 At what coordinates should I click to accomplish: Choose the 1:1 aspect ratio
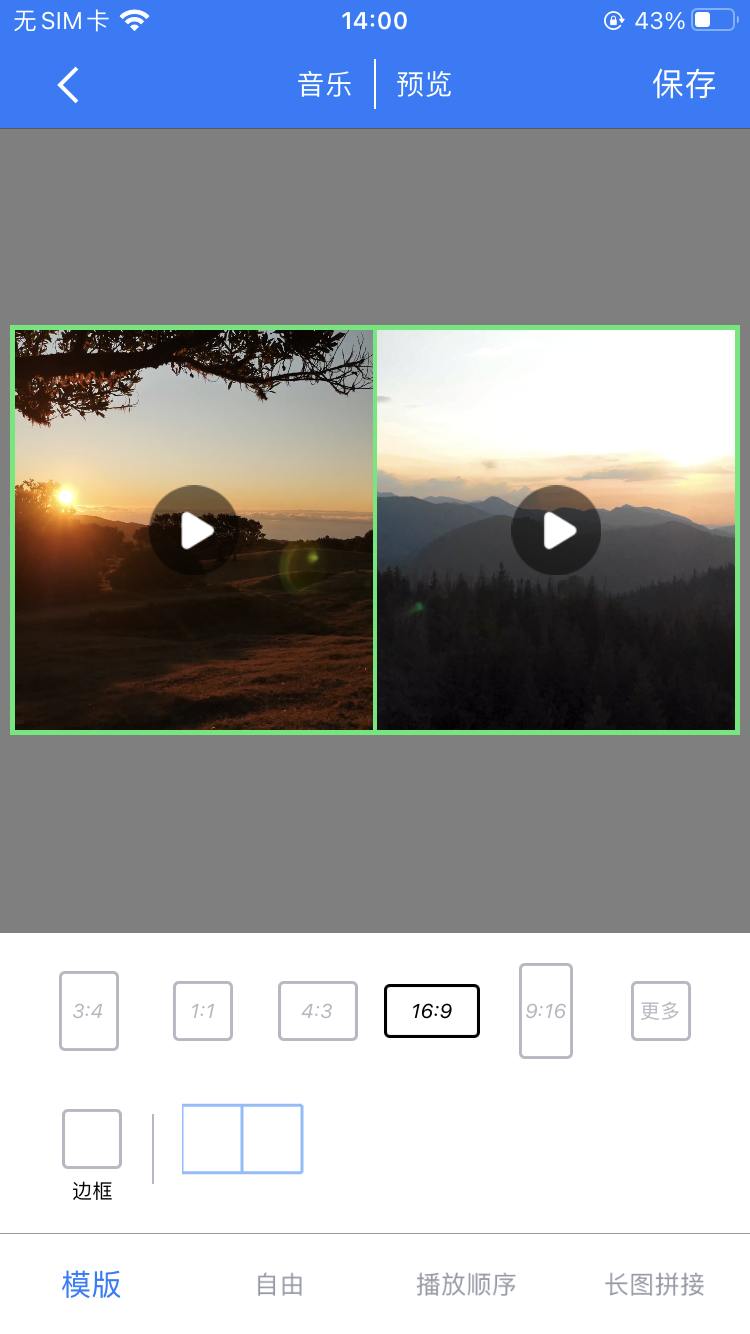coord(203,1011)
